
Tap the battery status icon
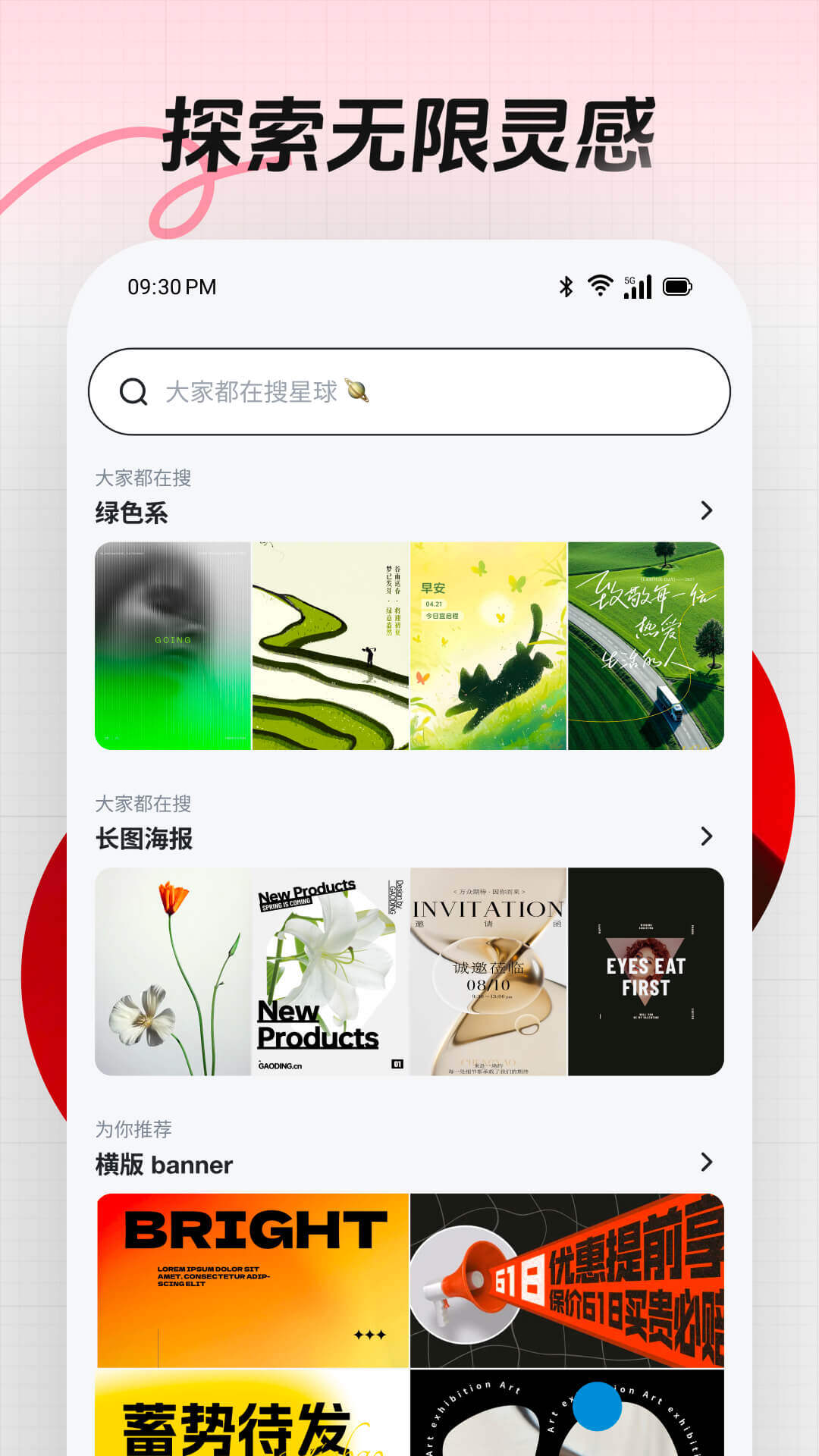point(677,287)
